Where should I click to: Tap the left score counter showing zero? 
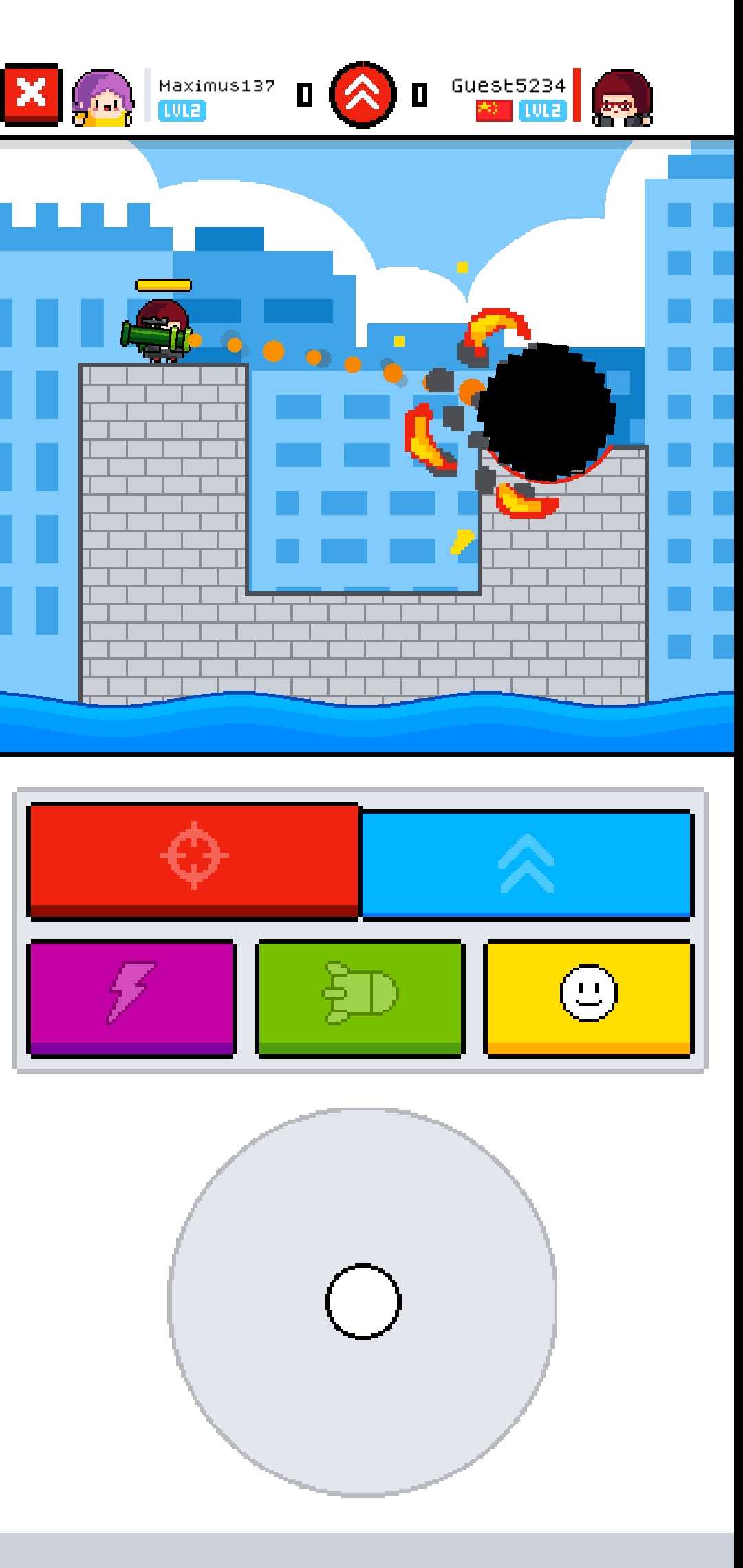pos(305,94)
